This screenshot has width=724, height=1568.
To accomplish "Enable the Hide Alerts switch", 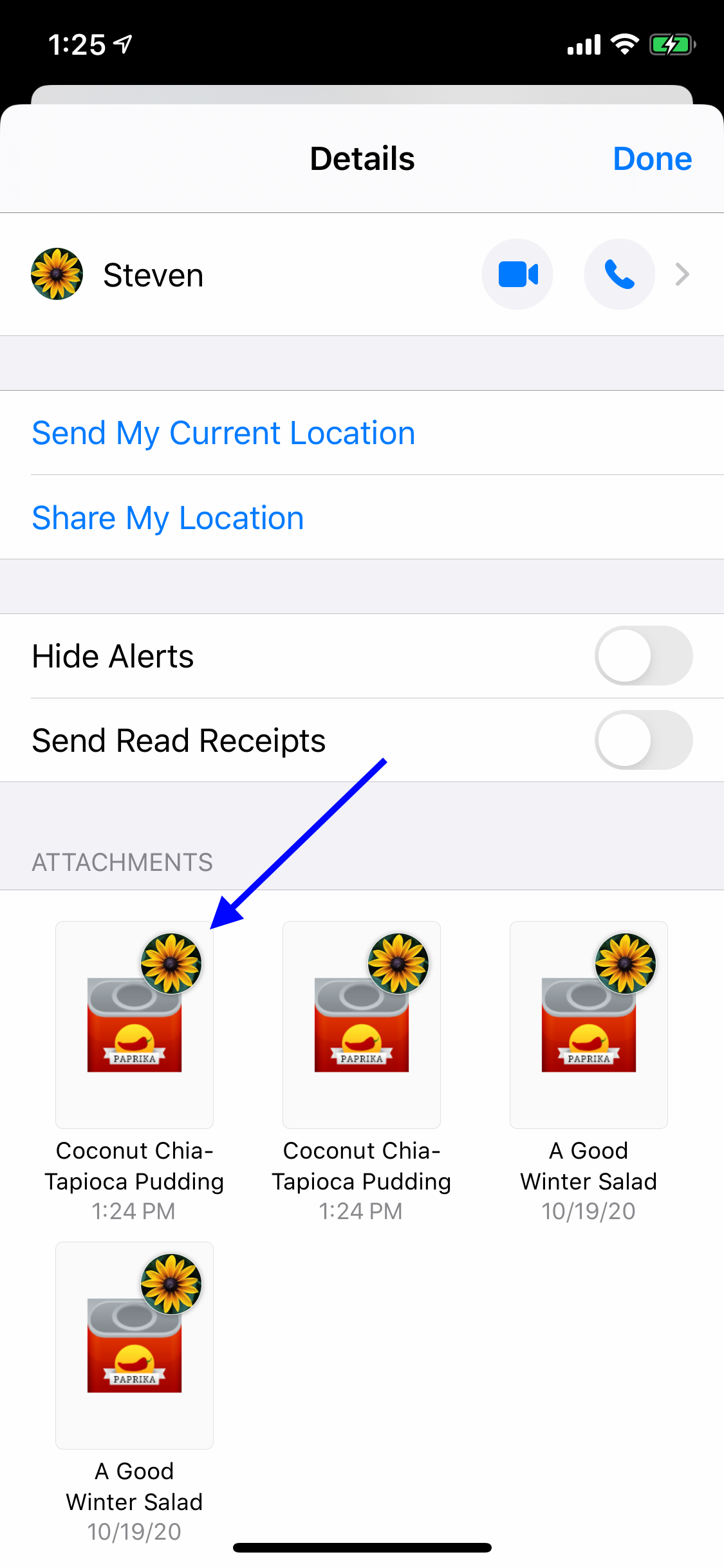I will tap(644, 656).
